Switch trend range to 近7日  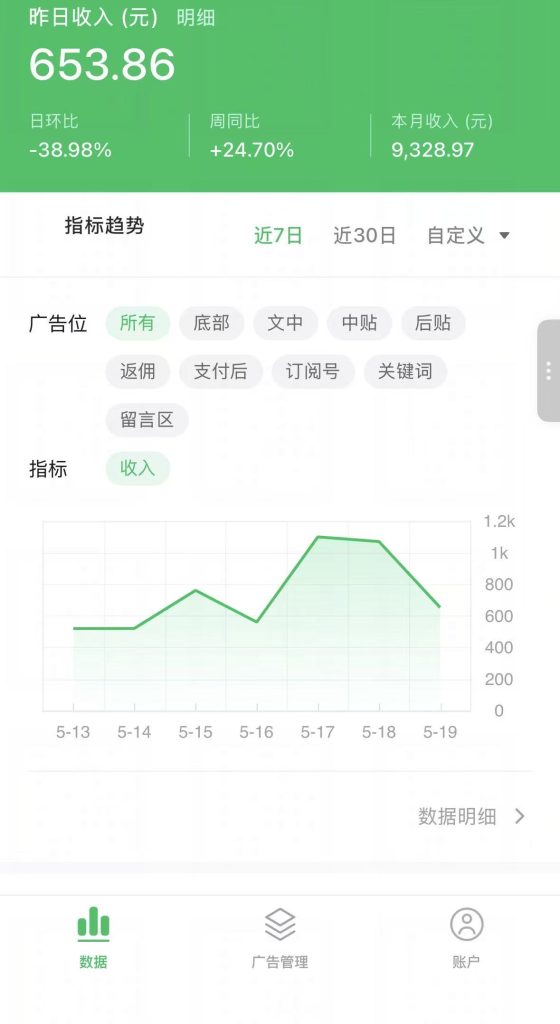point(278,235)
